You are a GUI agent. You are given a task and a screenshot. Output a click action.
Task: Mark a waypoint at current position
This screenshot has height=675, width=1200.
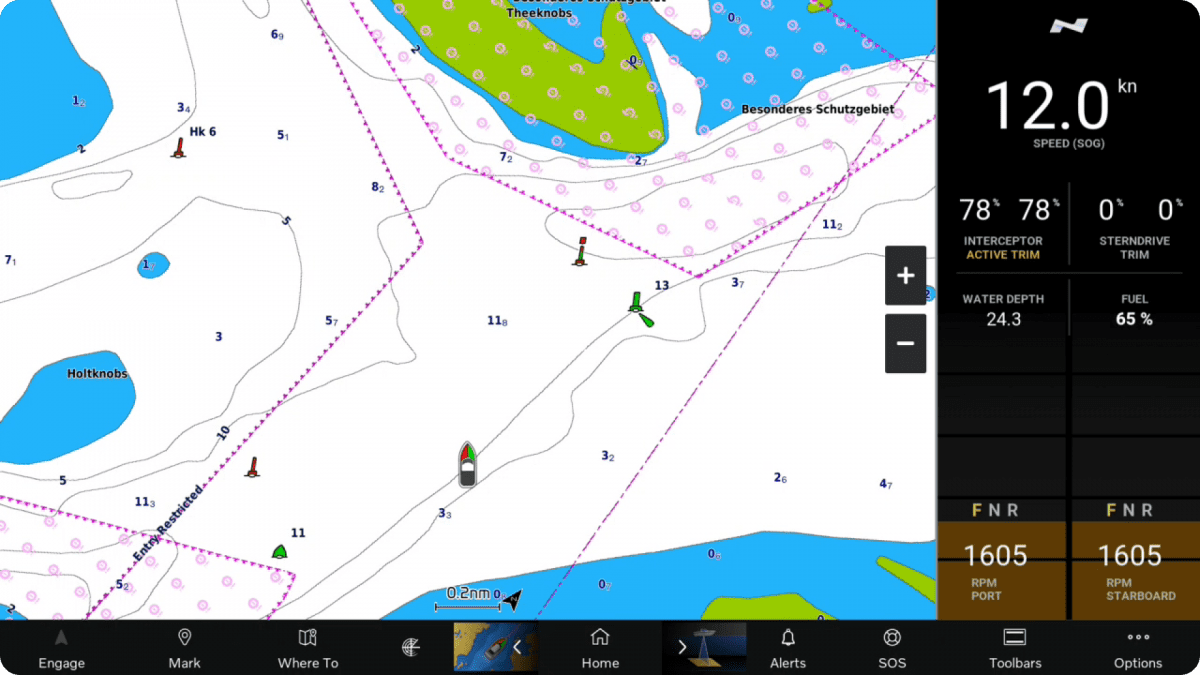[x=184, y=648]
